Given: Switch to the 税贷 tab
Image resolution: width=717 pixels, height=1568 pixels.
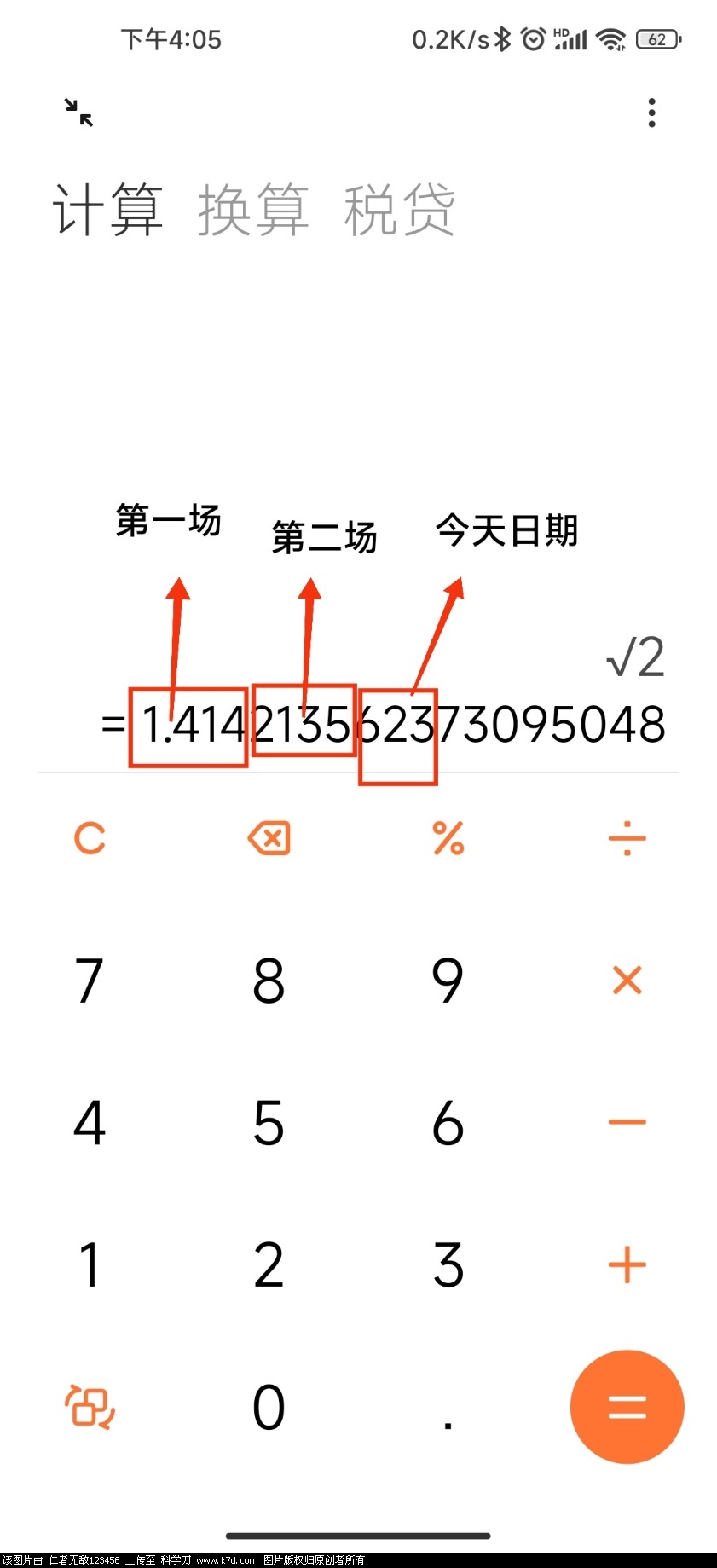Looking at the screenshot, I should coord(399,210).
